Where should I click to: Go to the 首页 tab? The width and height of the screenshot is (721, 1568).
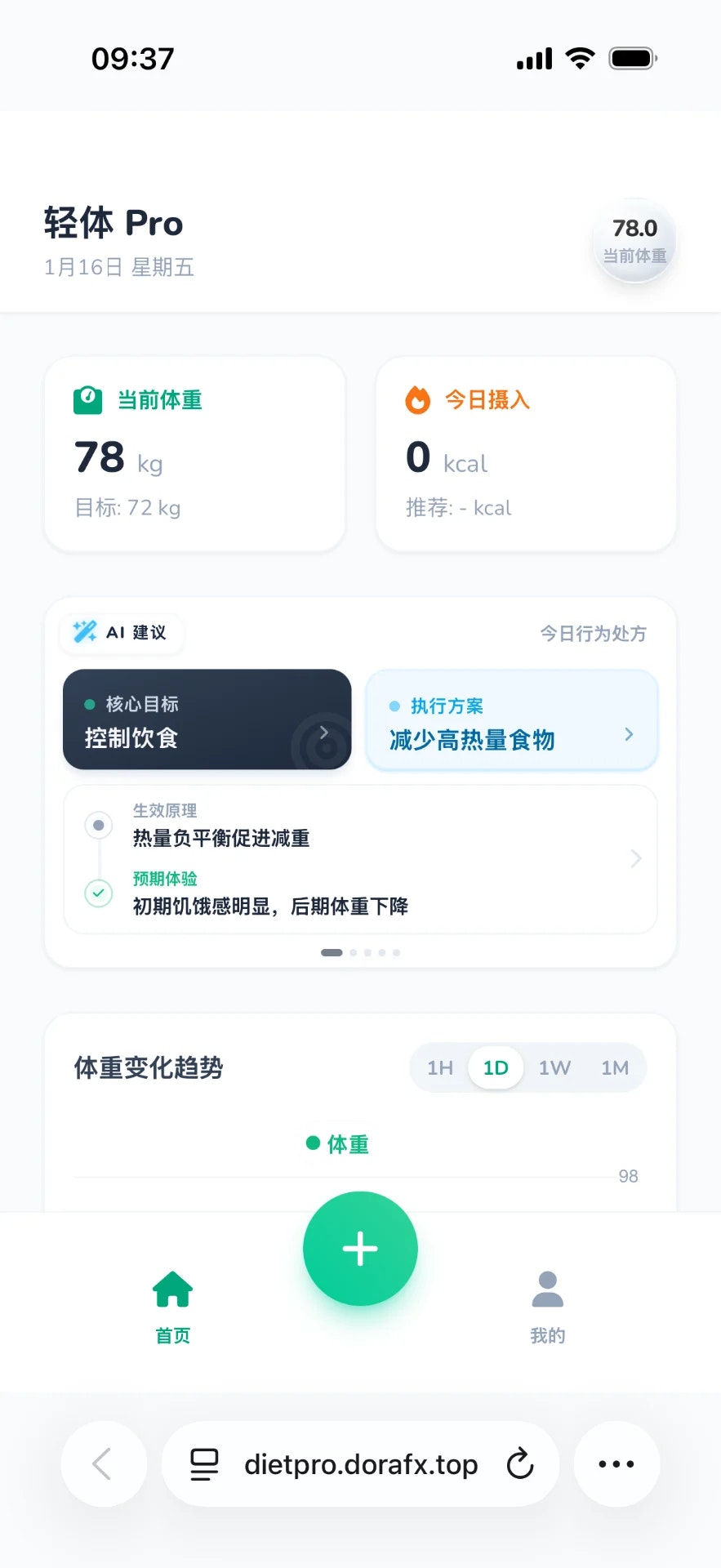(x=173, y=1305)
